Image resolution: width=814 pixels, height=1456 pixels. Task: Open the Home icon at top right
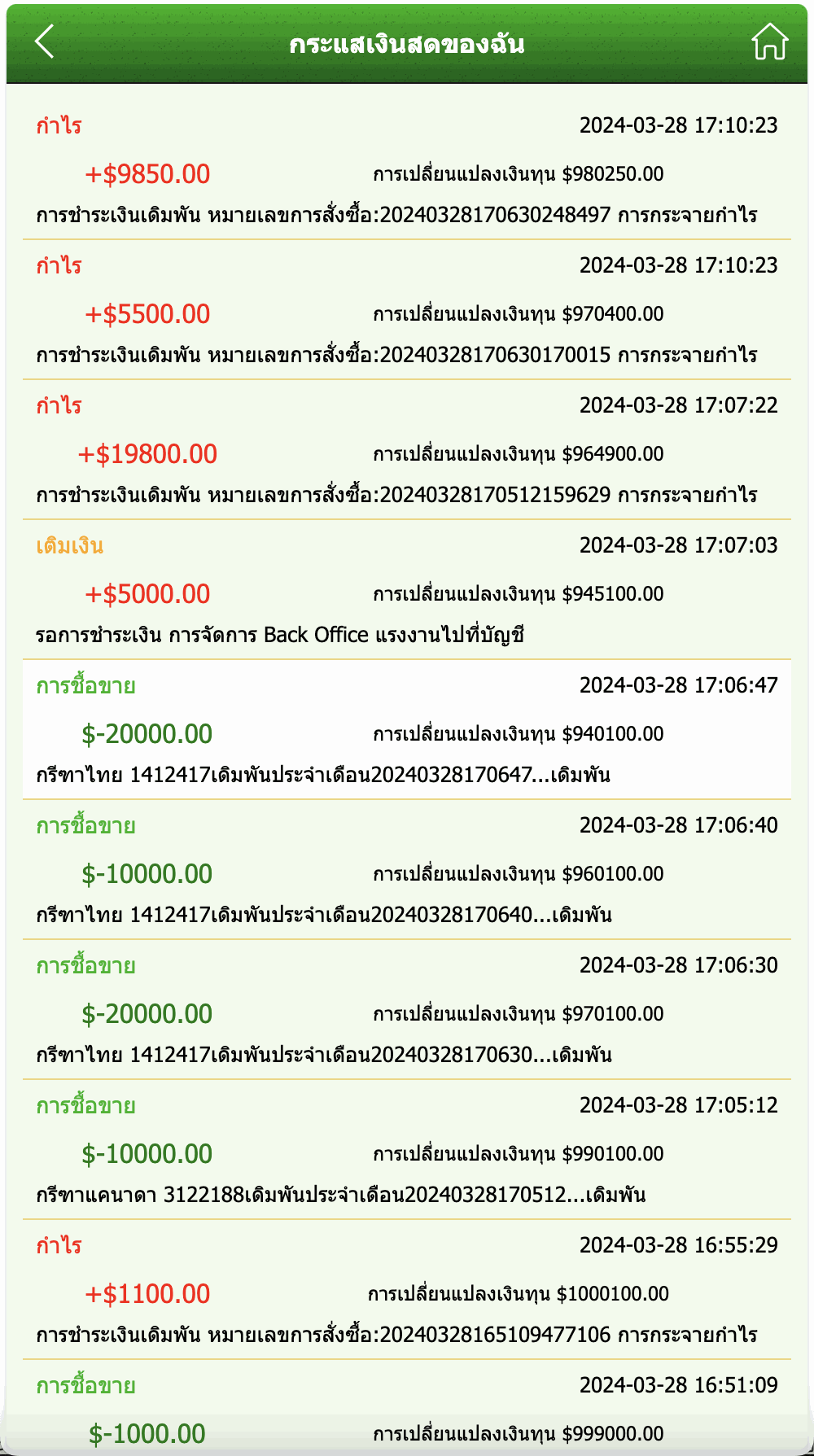(x=769, y=45)
